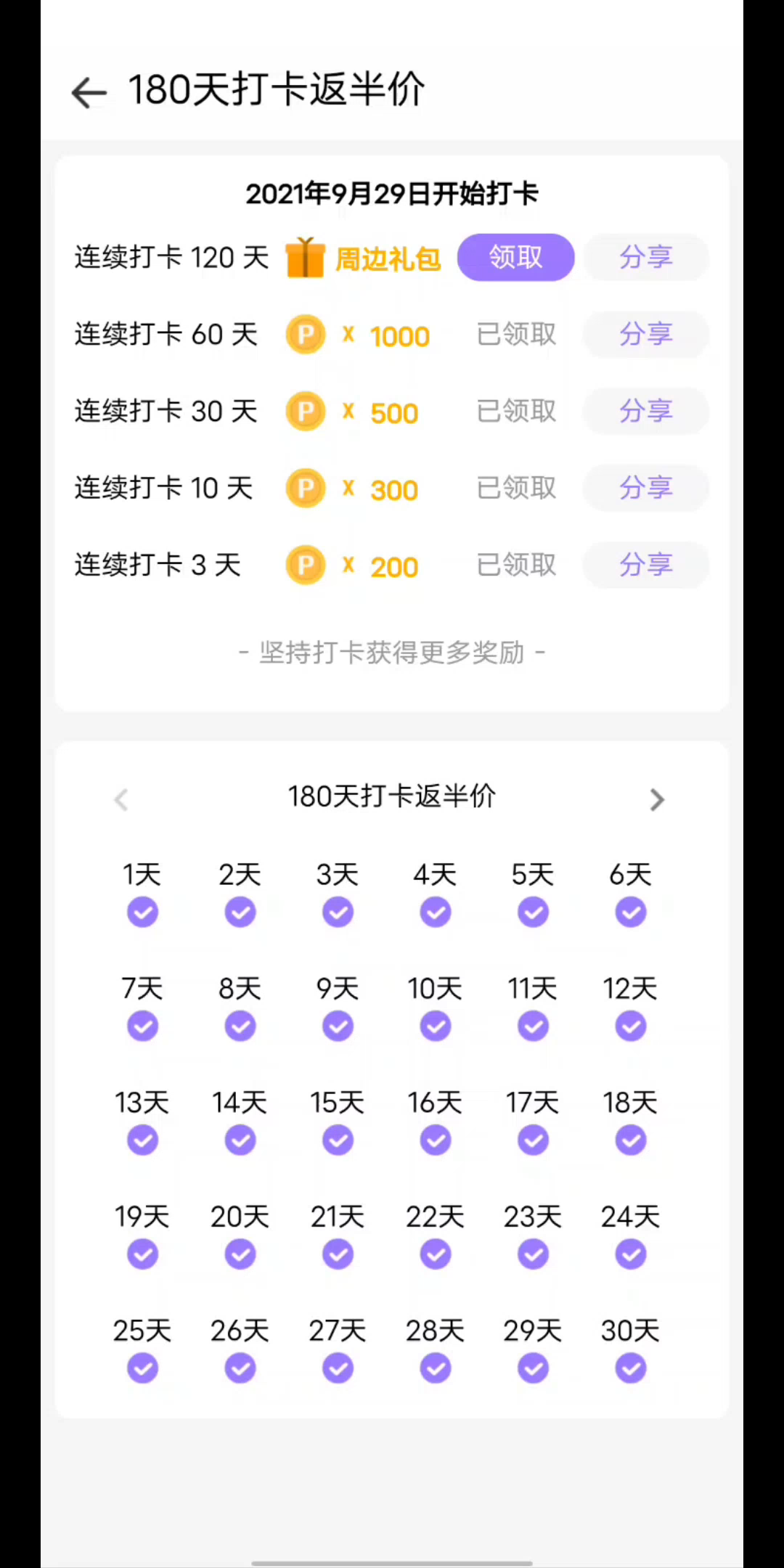Toggle the check mark for day 7天
Screen dimensions: 784x1568
(x=142, y=1026)
